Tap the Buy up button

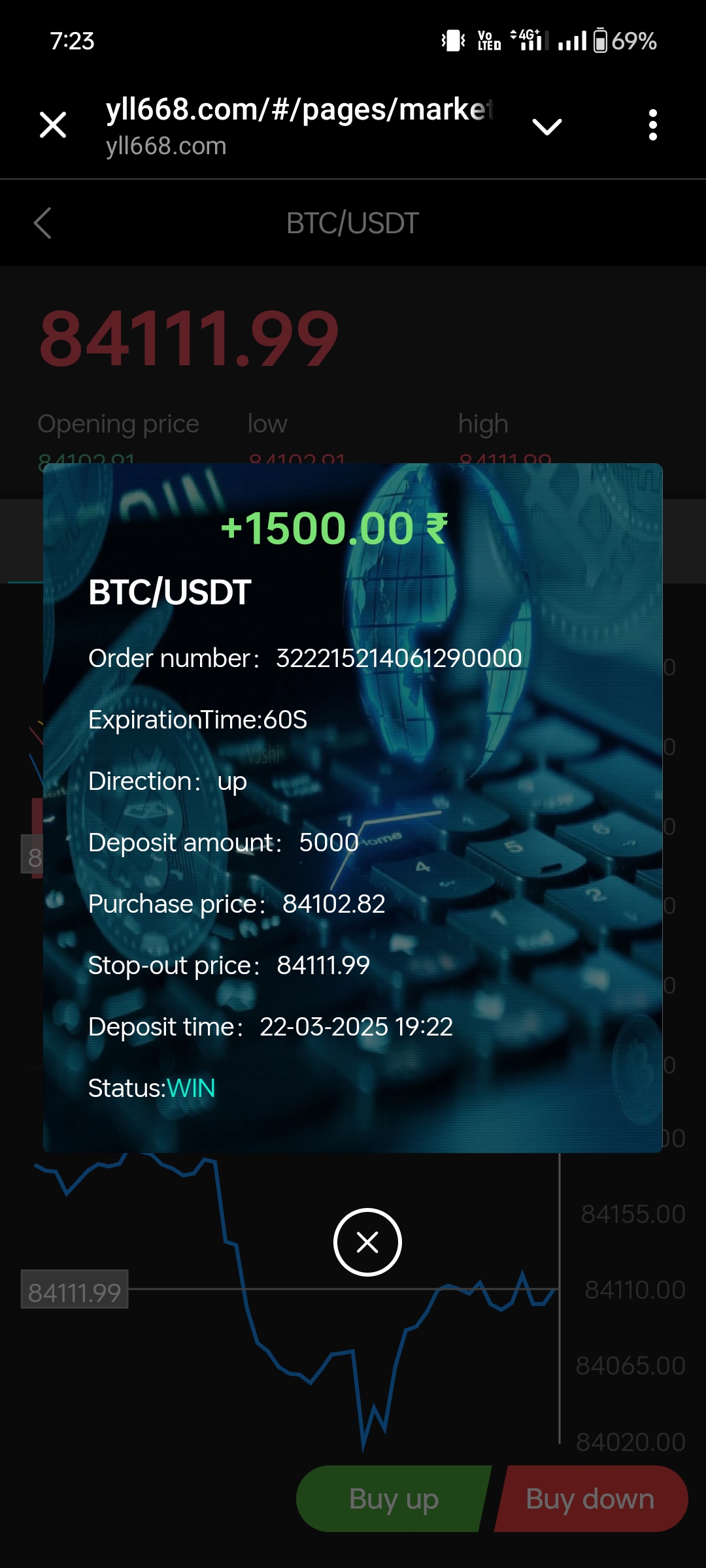click(394, 1499)
